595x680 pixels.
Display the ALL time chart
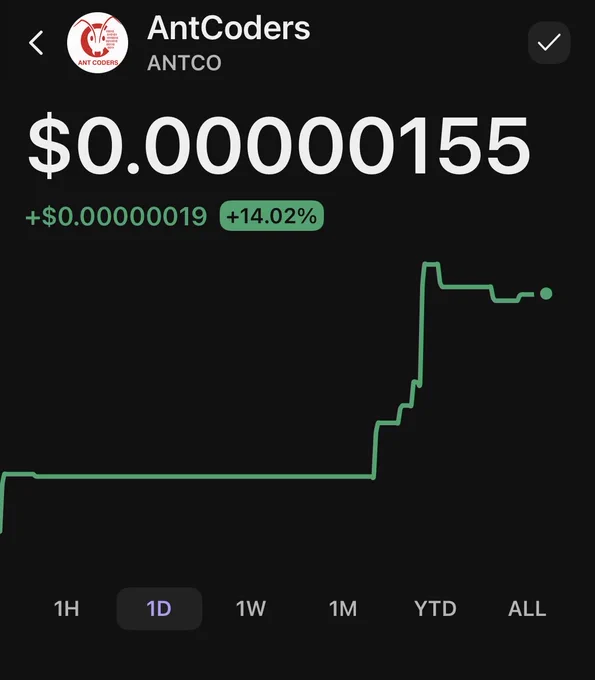point(527,608)
